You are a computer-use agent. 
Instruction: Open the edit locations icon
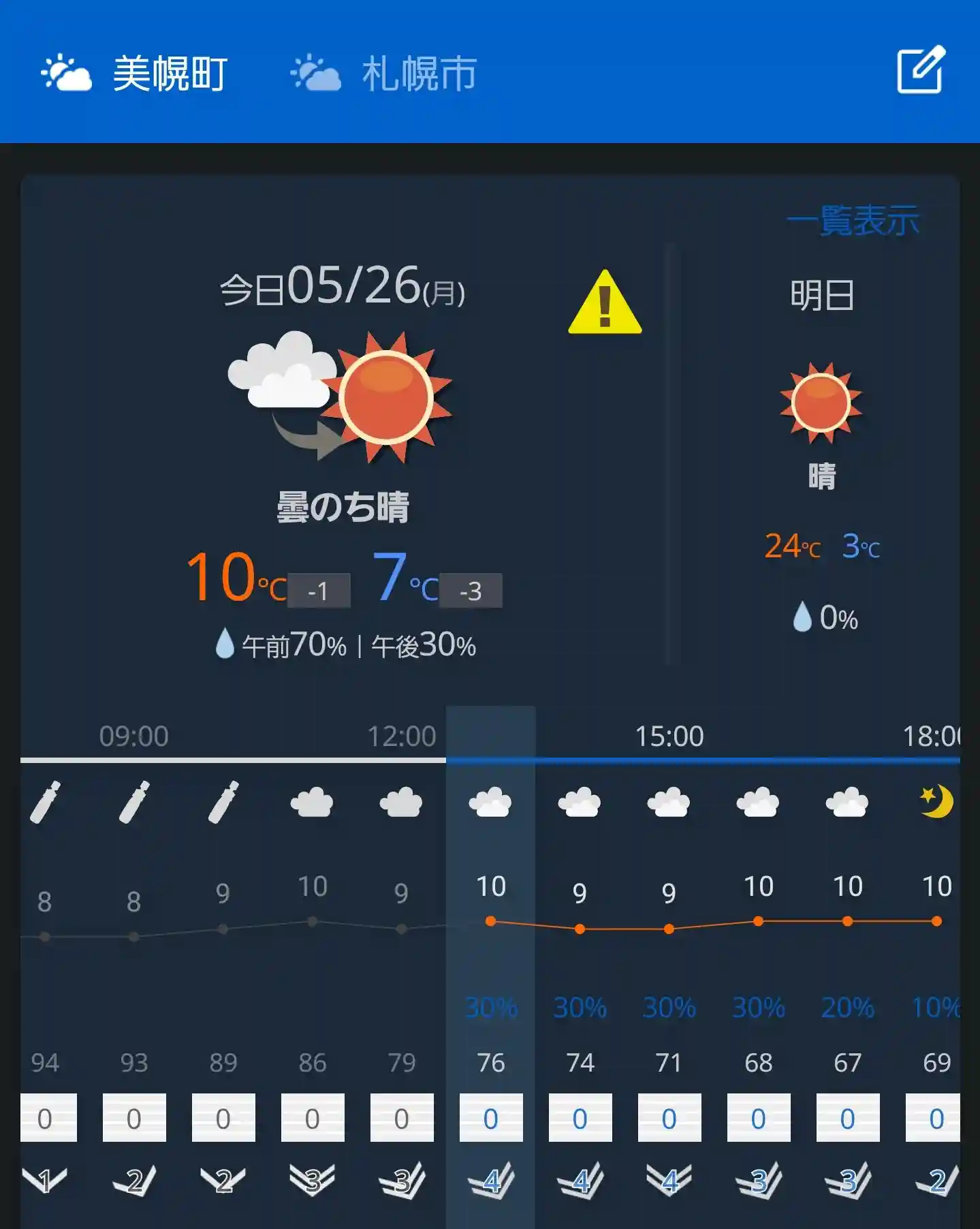point(920,70)
